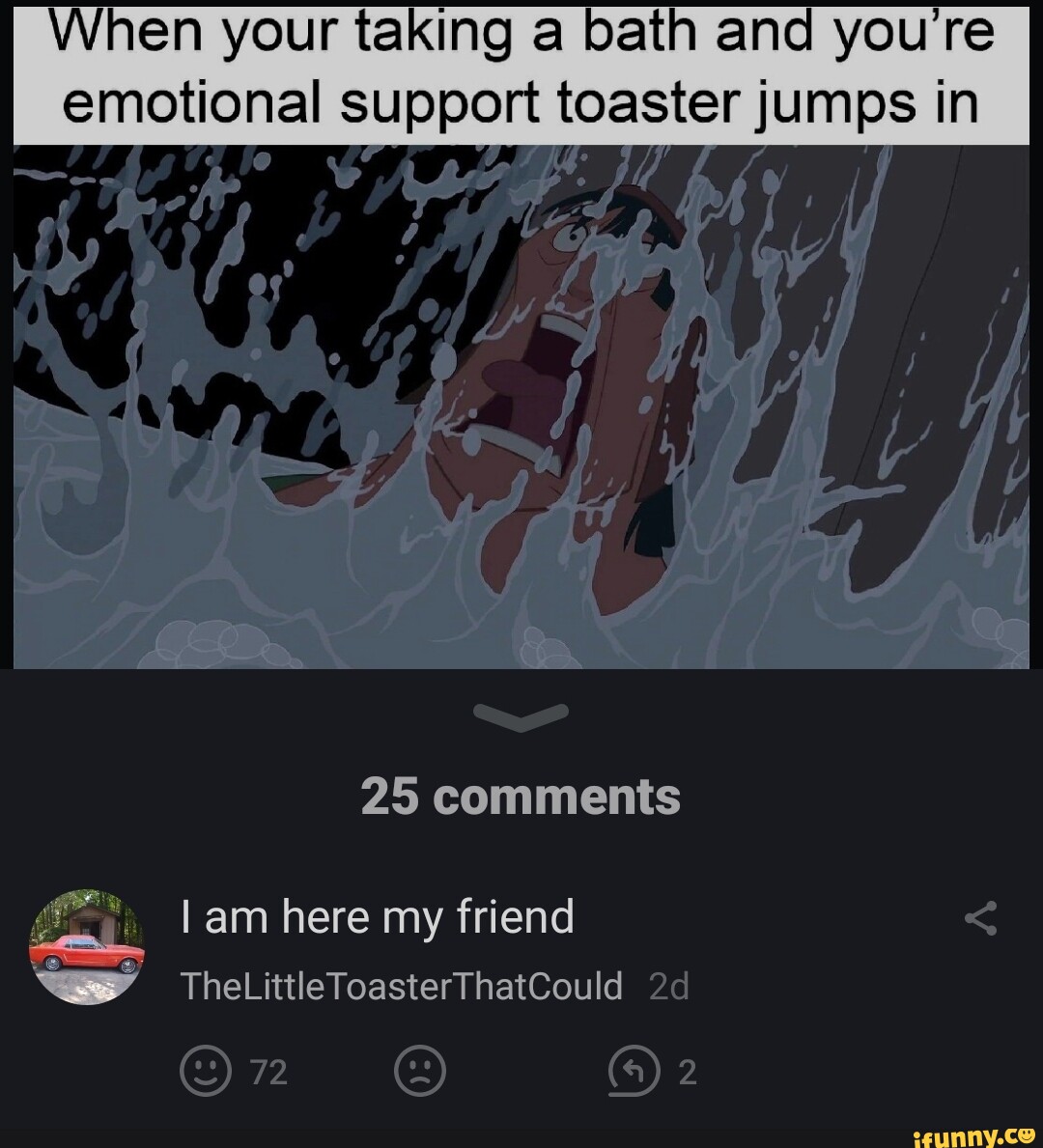Click the 72 reaction counter
This screenshot has height=1148, width=1043.
coord(271,1069)
